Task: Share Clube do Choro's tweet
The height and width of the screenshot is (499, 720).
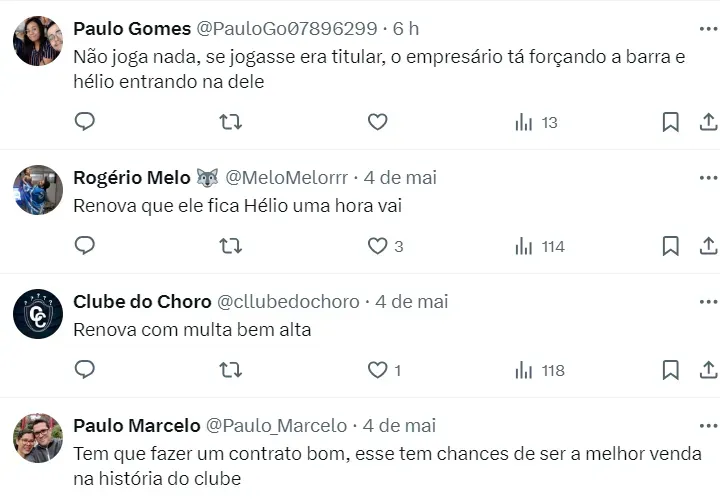Action: pyautogui.click(x=707, y=370)
